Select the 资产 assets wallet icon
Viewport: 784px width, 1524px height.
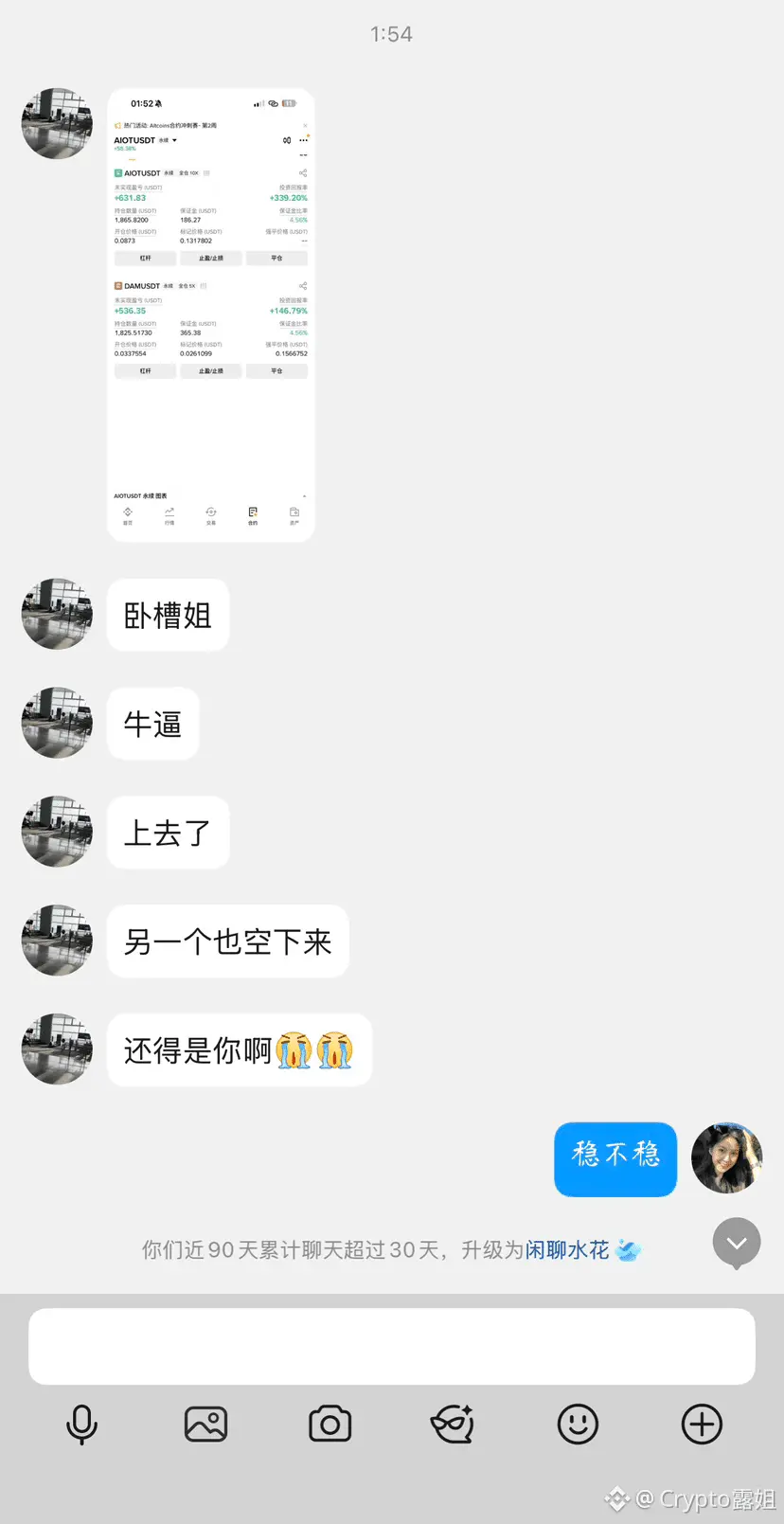(294, 511)
